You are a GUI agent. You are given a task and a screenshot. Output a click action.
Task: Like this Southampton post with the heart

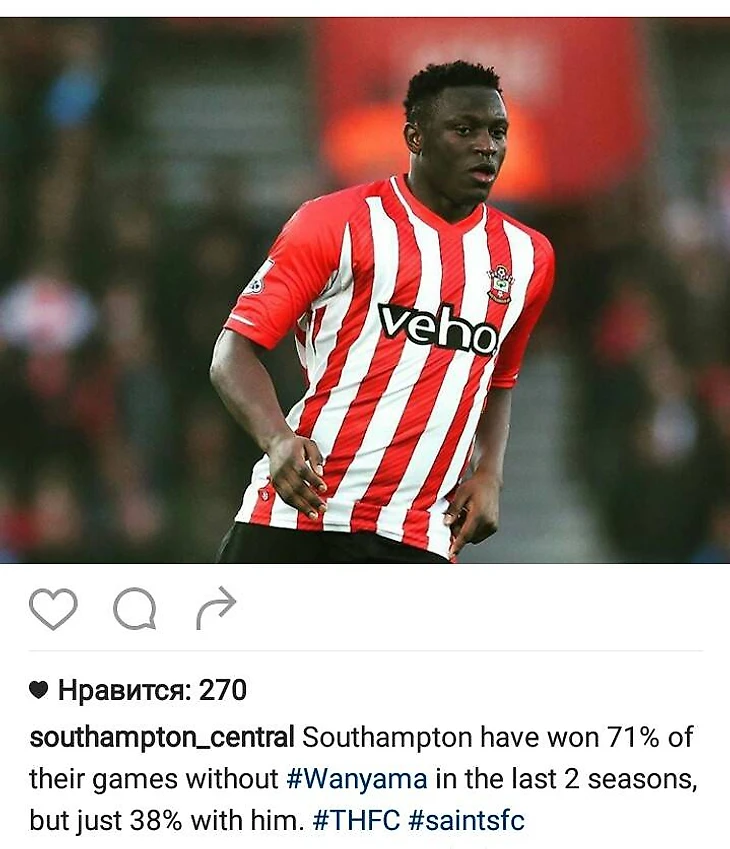click(x=53, y=608)
